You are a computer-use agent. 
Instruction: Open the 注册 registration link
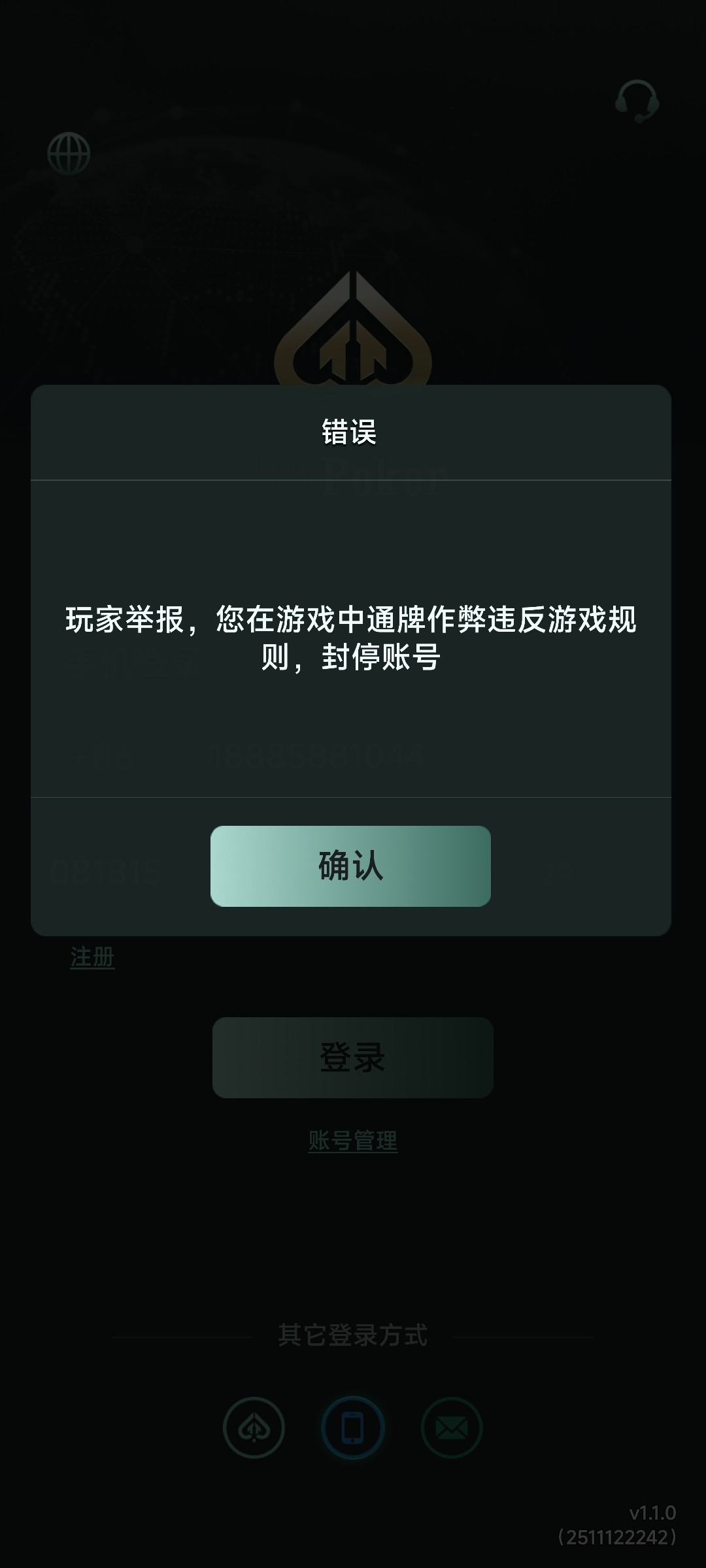[x=92, y=957]
